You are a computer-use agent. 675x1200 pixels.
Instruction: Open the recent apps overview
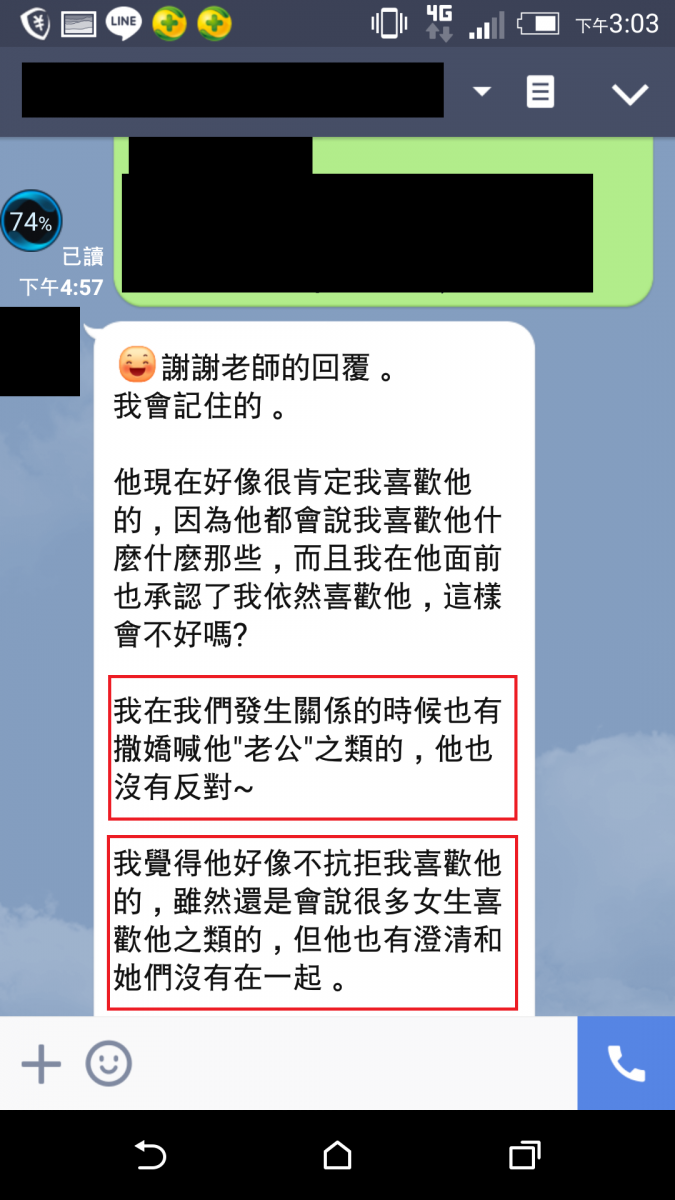point(524,1157)
